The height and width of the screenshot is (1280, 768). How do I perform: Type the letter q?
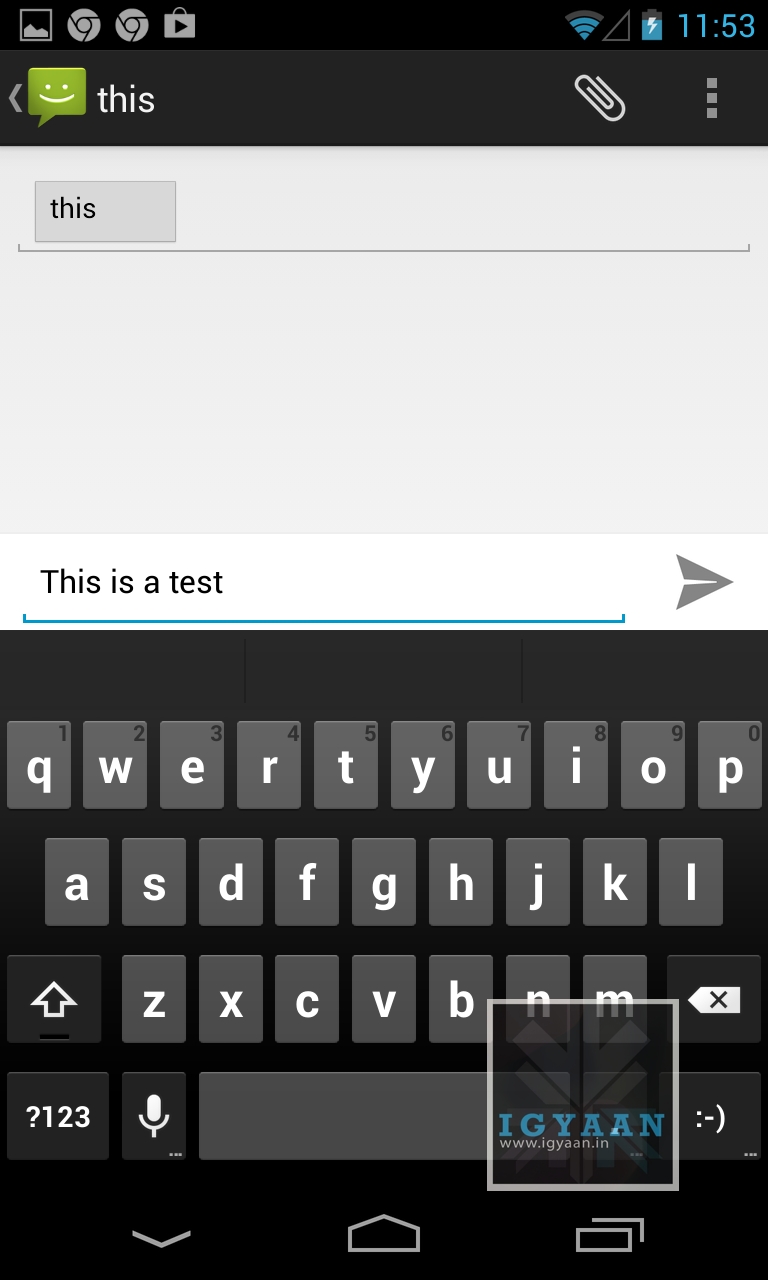(39, 765)
